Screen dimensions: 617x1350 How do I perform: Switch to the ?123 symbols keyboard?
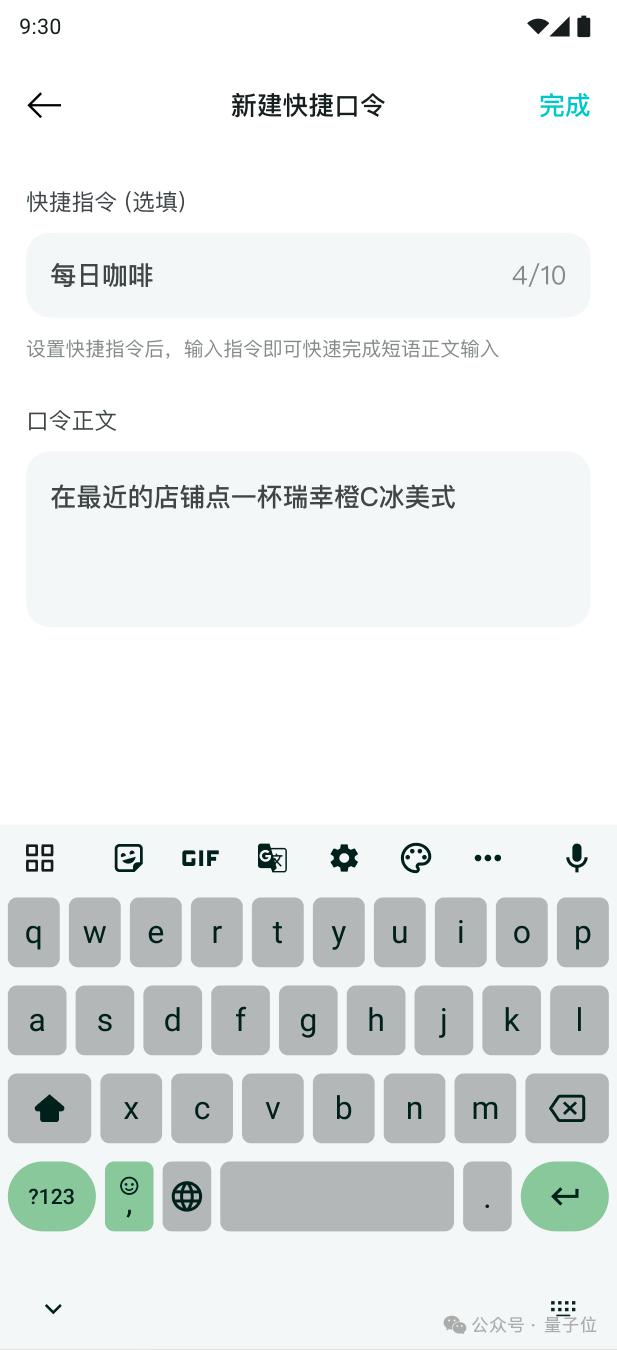pyautogui.click(x=51, y=1196)
